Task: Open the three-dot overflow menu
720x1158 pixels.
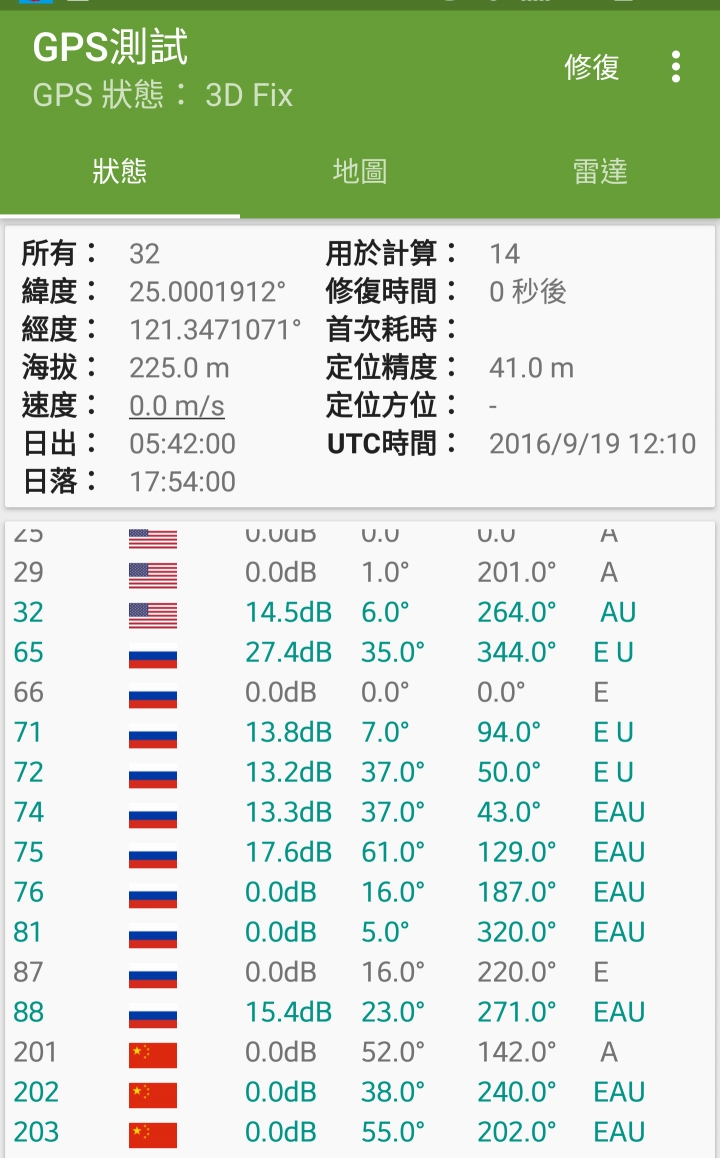Action: coord(676,67)
